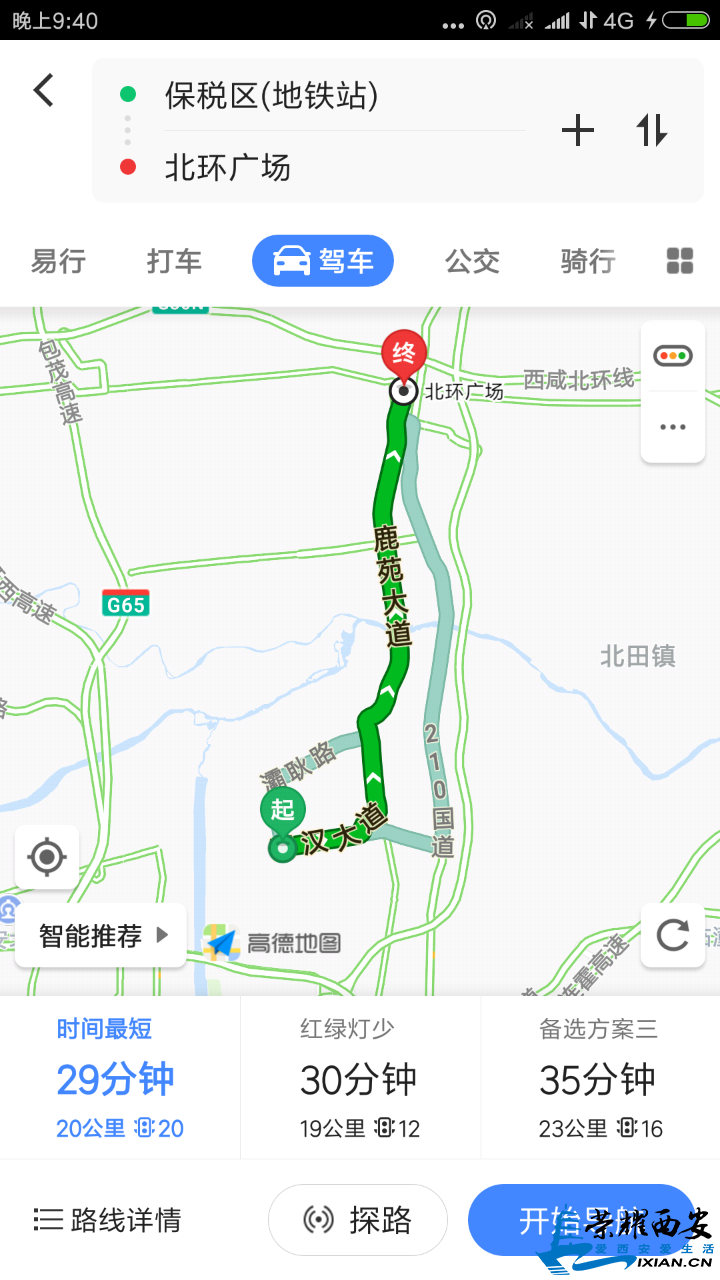Open the map's three-dot more options
This screenshot has height=1280, width=720.
(x=672, y=427)
